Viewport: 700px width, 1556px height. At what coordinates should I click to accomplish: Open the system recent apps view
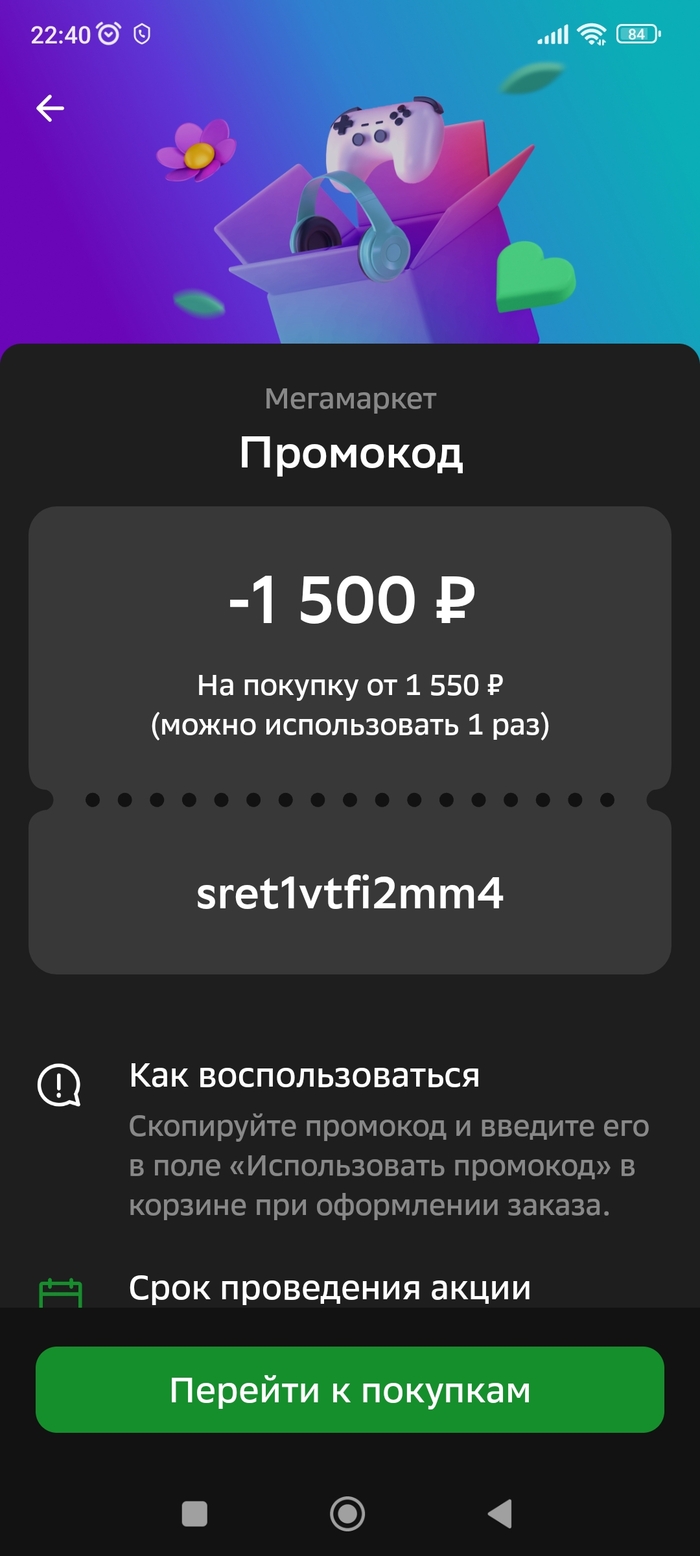pyautogui.click(x=195, y=1513)
